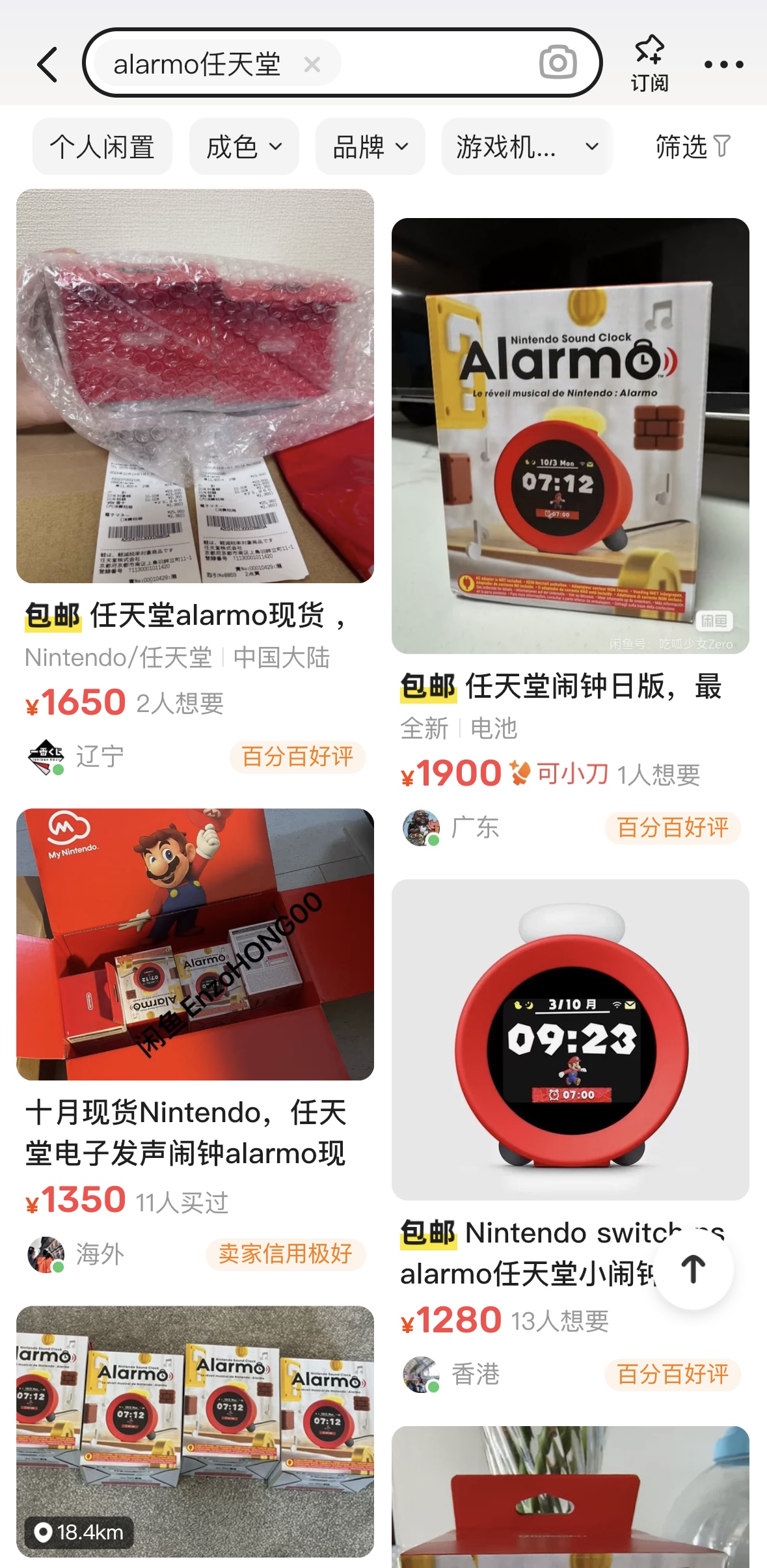Select the 个人闲置 filter chip
The width and height of the screenshot is (767, 1568).
(x=102, y=146)
